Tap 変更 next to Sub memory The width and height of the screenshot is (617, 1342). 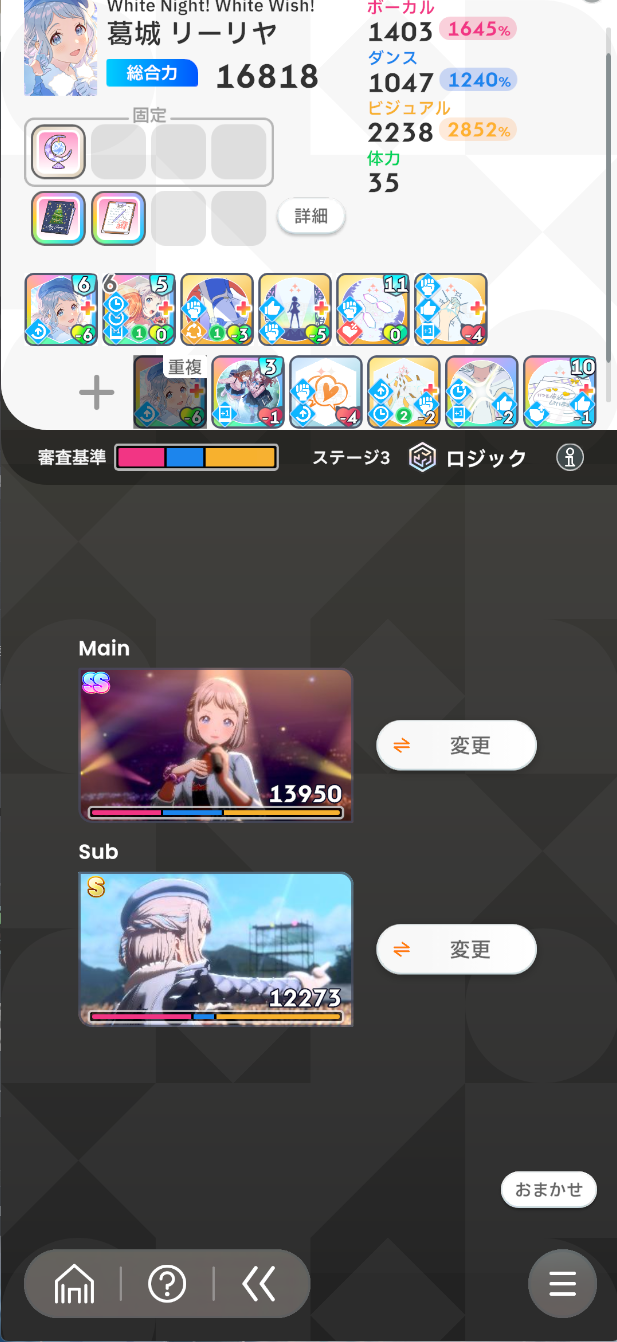[456, 949]
